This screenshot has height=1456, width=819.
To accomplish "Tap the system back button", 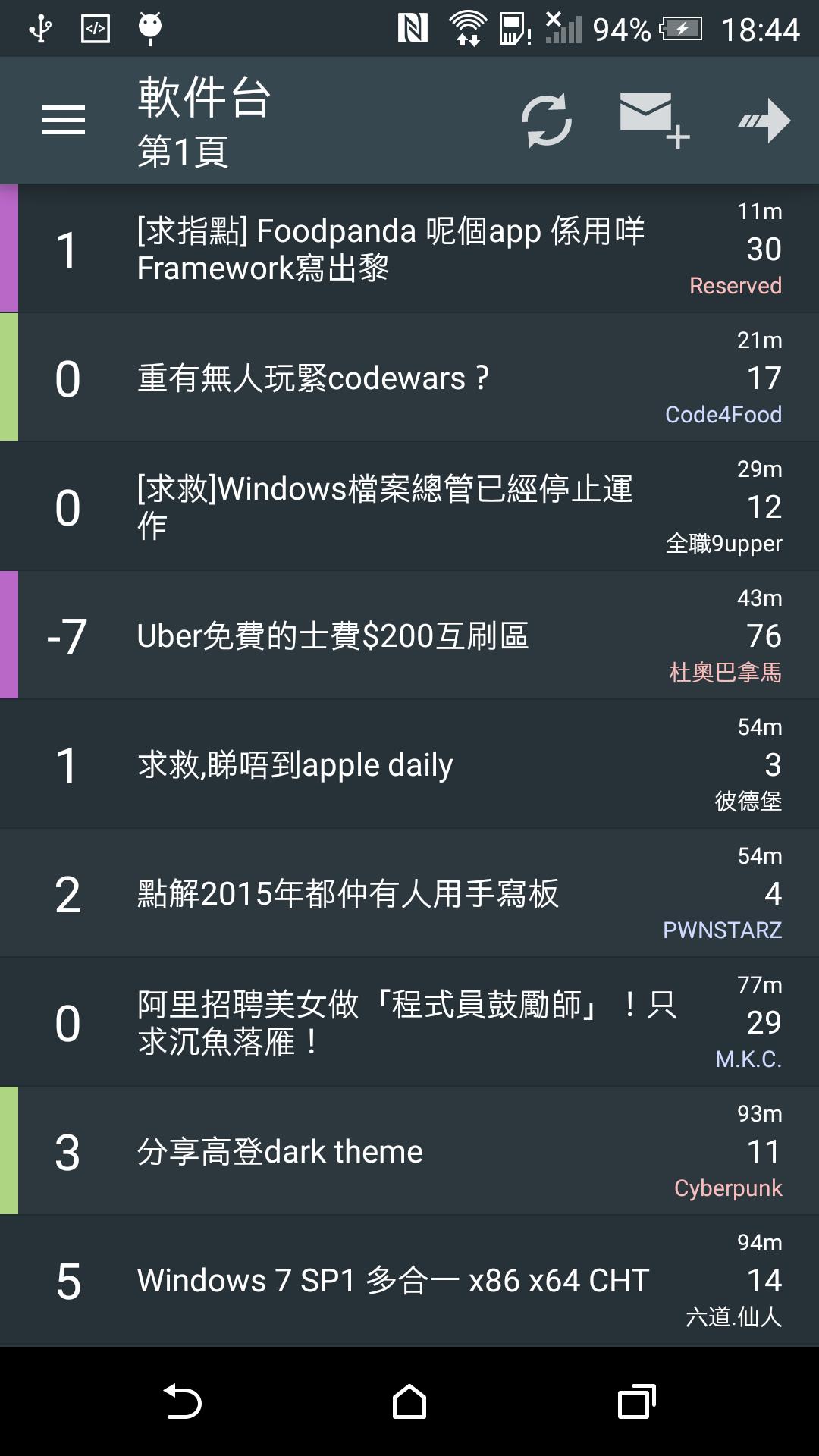I will pos(183,1401).
